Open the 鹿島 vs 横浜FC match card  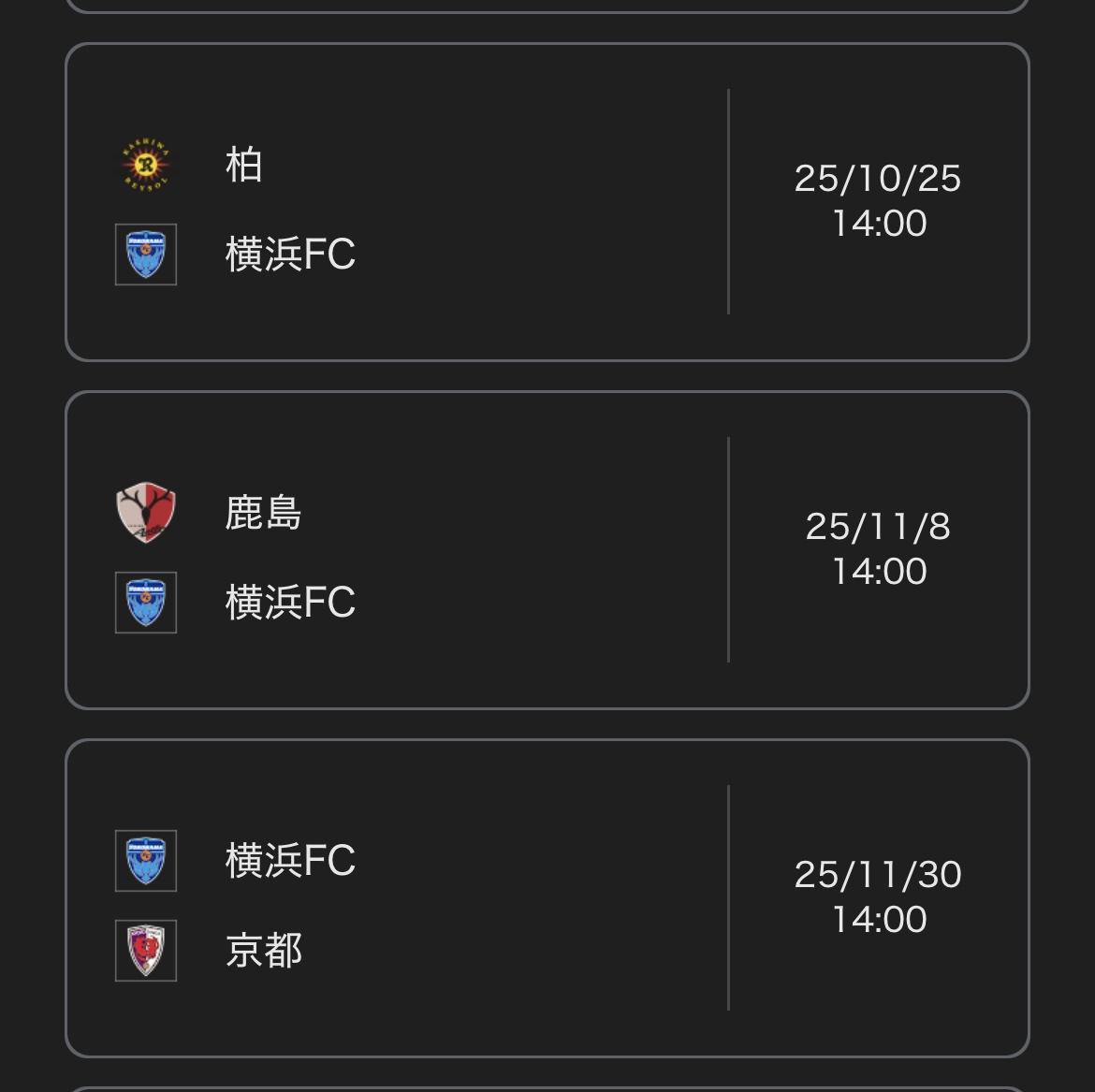[547, 550]
